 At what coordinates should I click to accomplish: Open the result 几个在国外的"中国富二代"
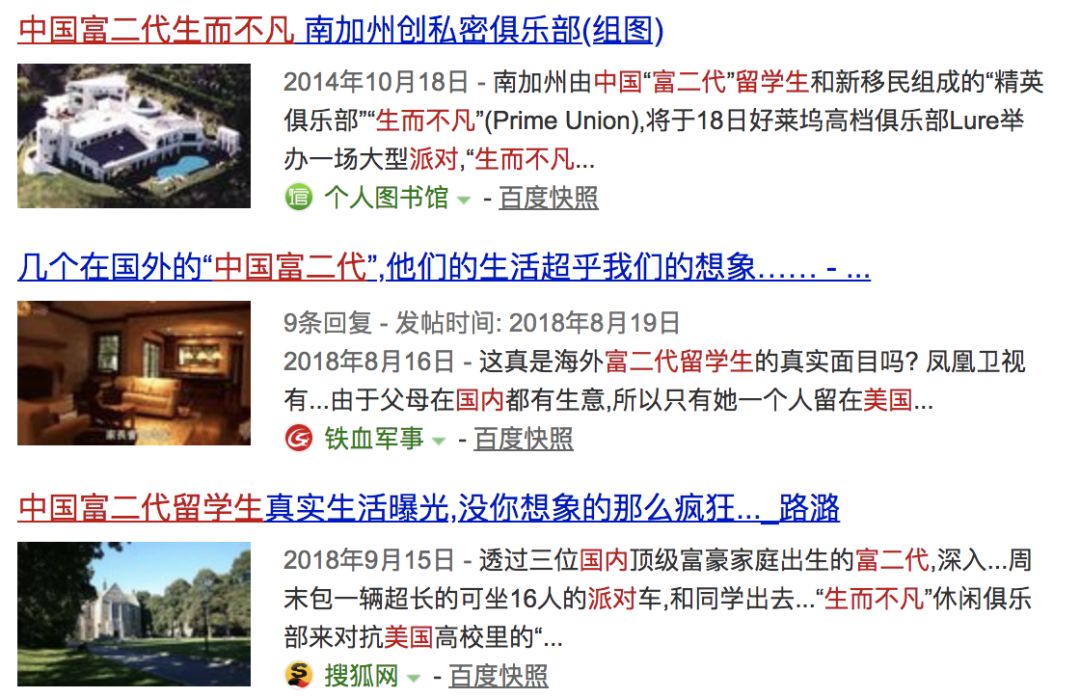(x=444, y=267)
